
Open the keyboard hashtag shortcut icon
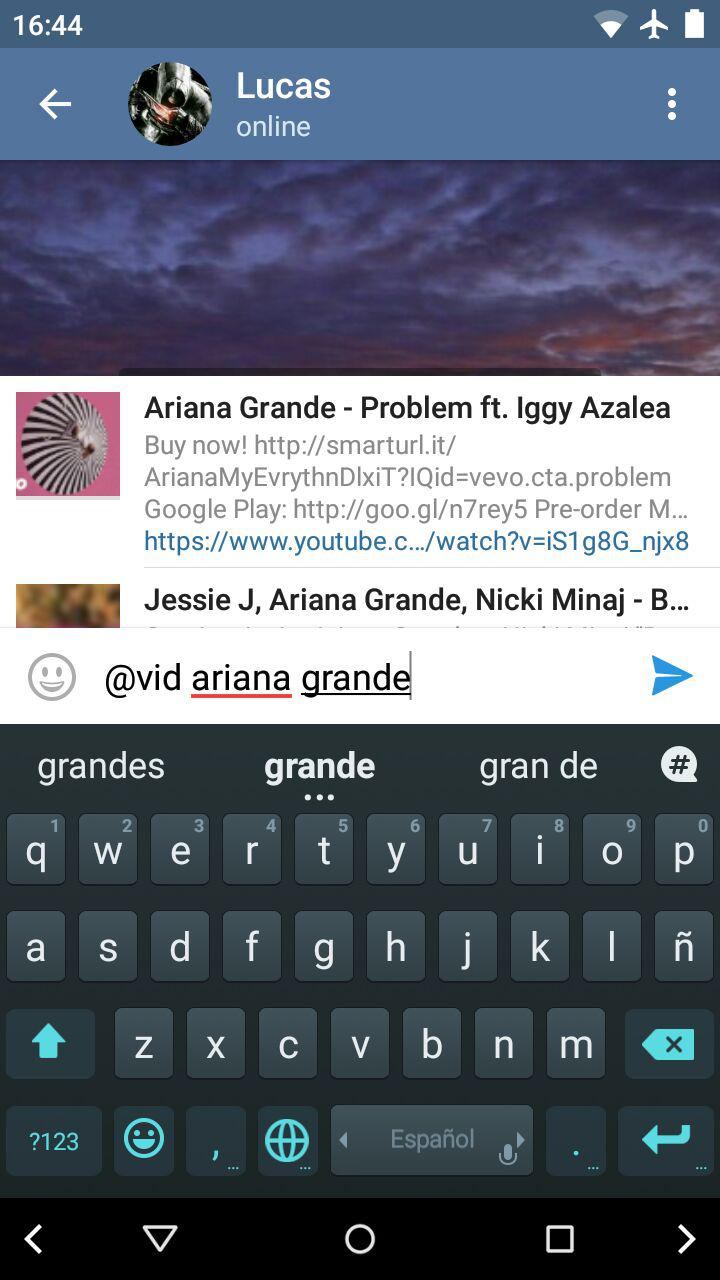point(679,765)
